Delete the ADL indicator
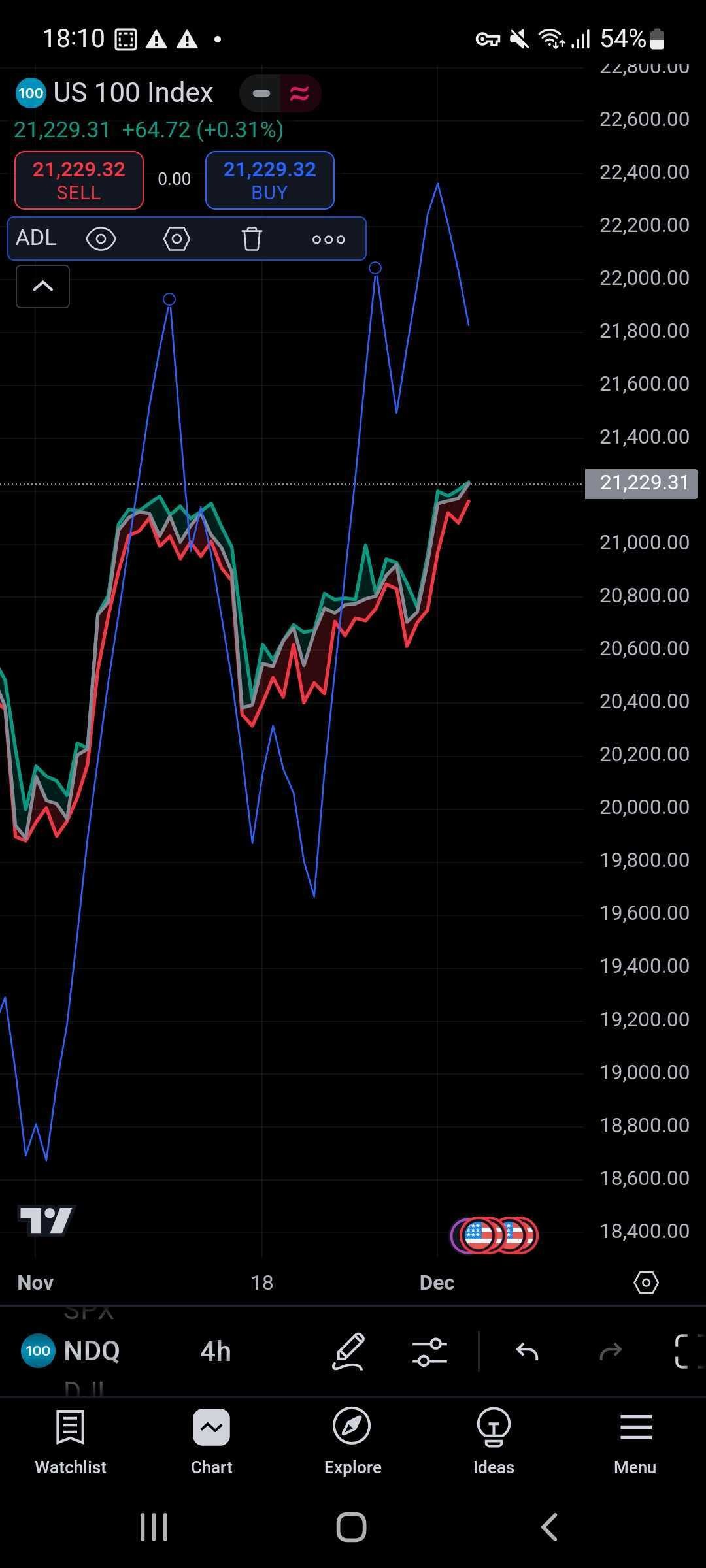 click(x=252, y=239)
